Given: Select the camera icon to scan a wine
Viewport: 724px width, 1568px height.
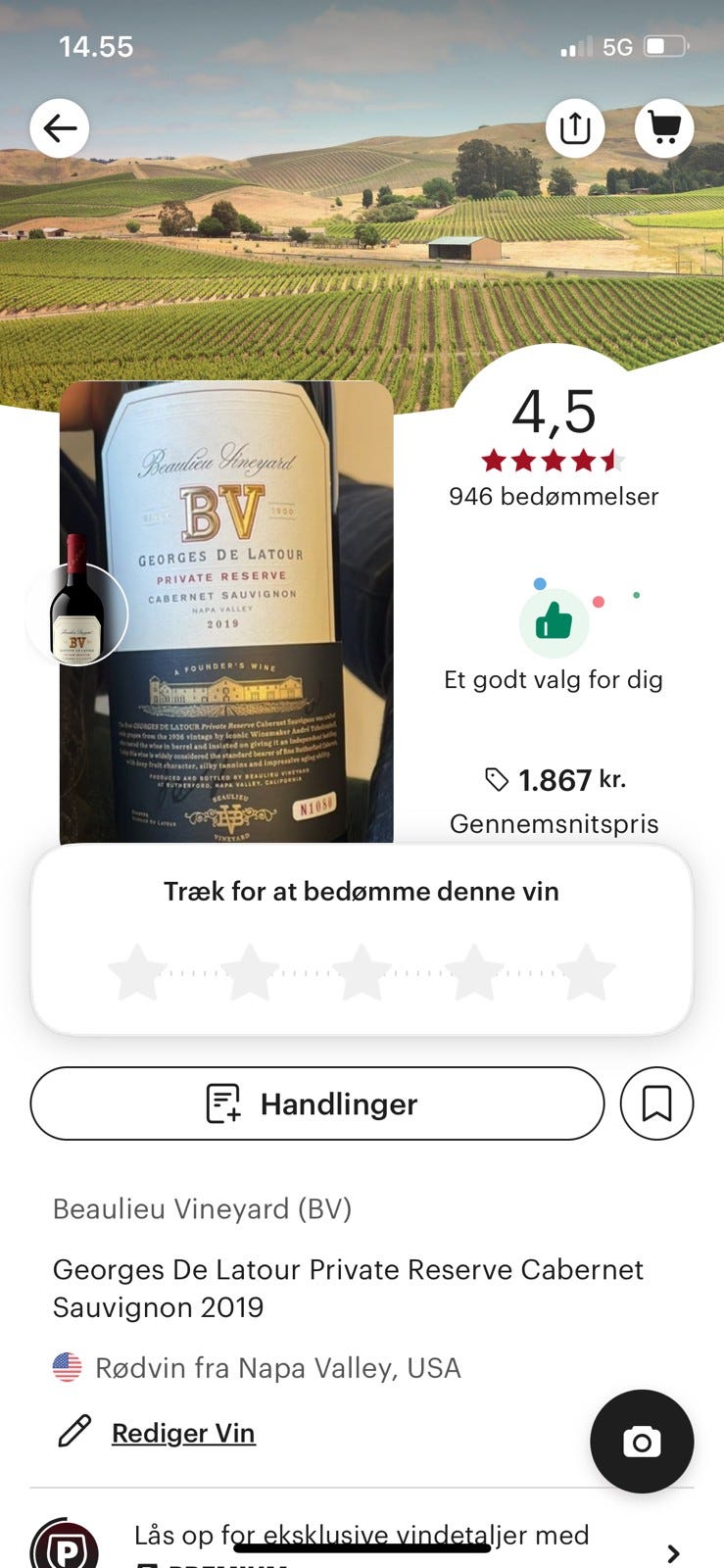Looking at the screenshot, I should tap(641, 1442).
